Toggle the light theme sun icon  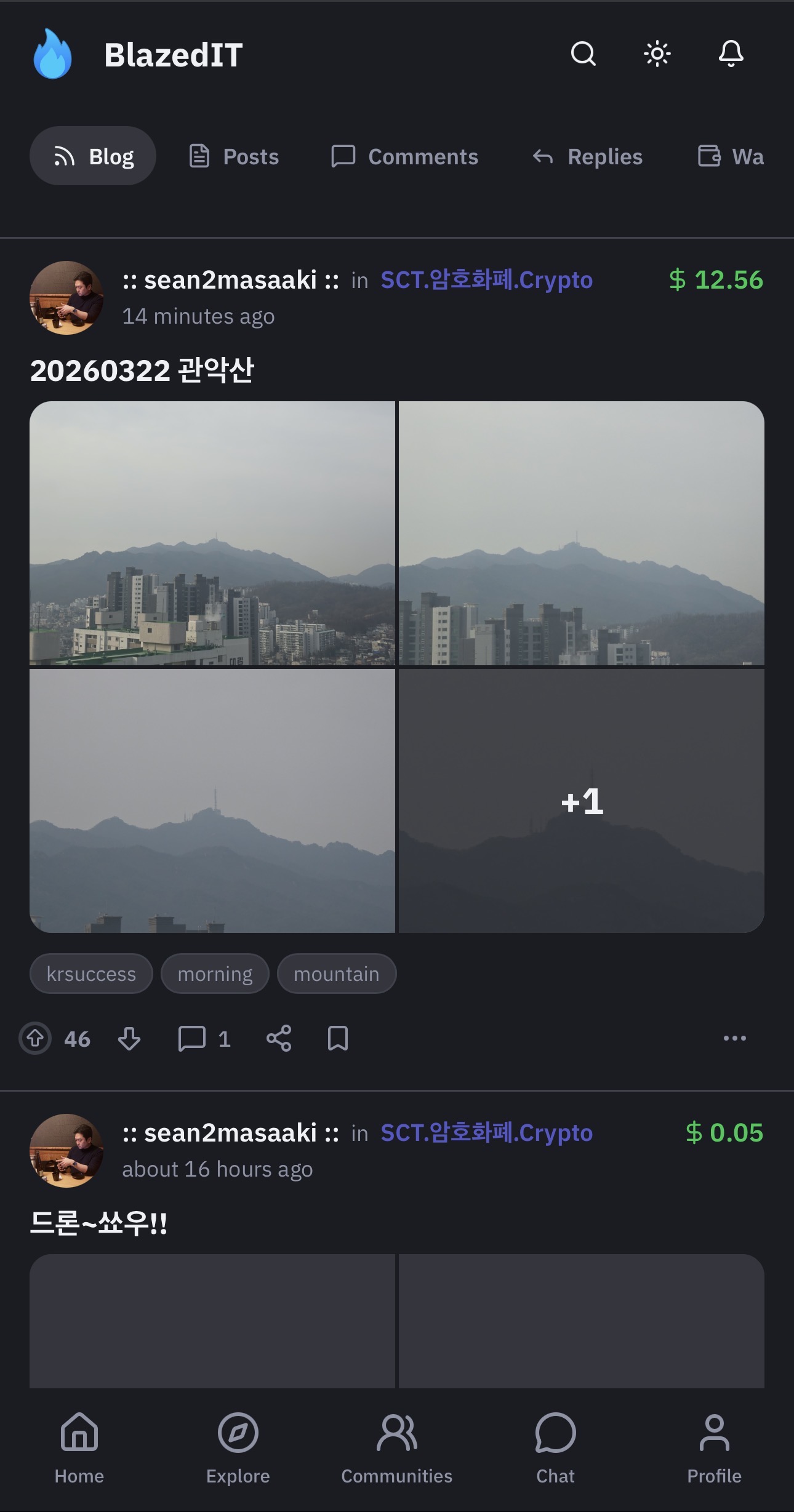coord(657,54)
